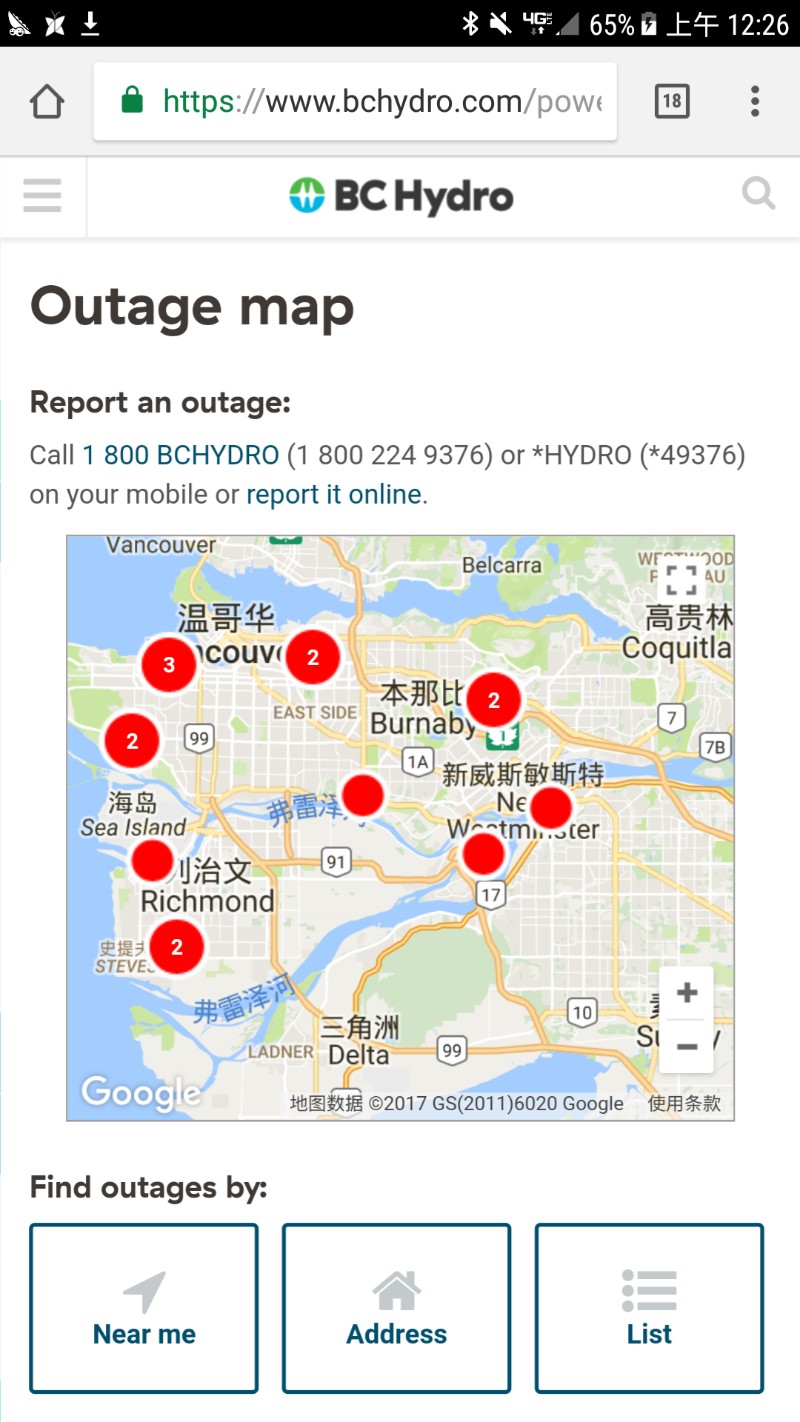Open the browser tab switcher
This screenshot has width=800, height=1422.
[672, 101]
